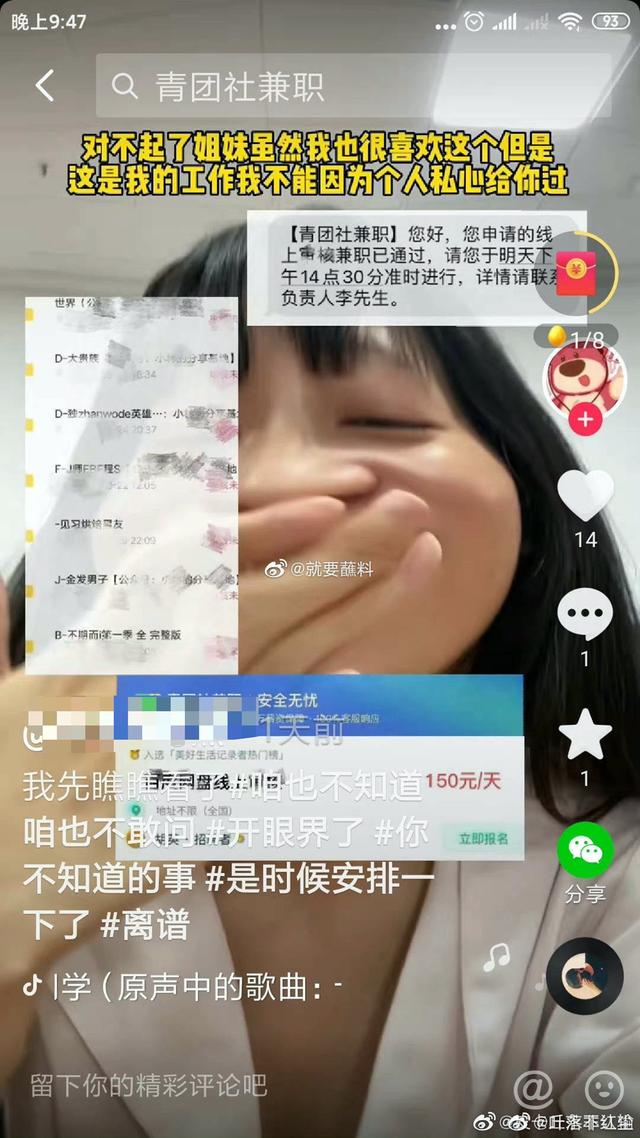Viewport: 640px width, 1138px height.
Task: Mention someone with the @ icon
Action: 533,1087
